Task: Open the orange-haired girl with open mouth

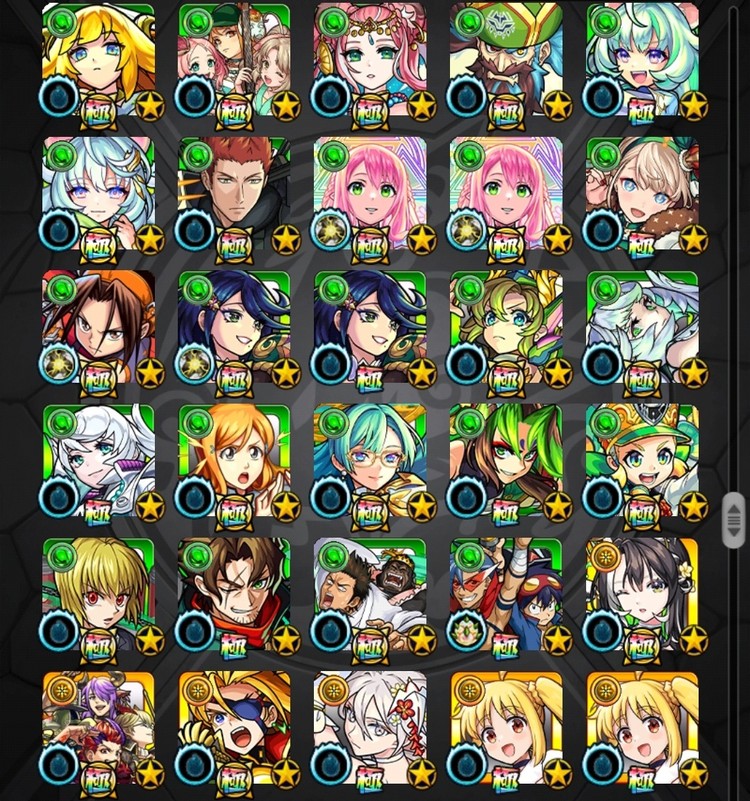Action: coord(234,460)
